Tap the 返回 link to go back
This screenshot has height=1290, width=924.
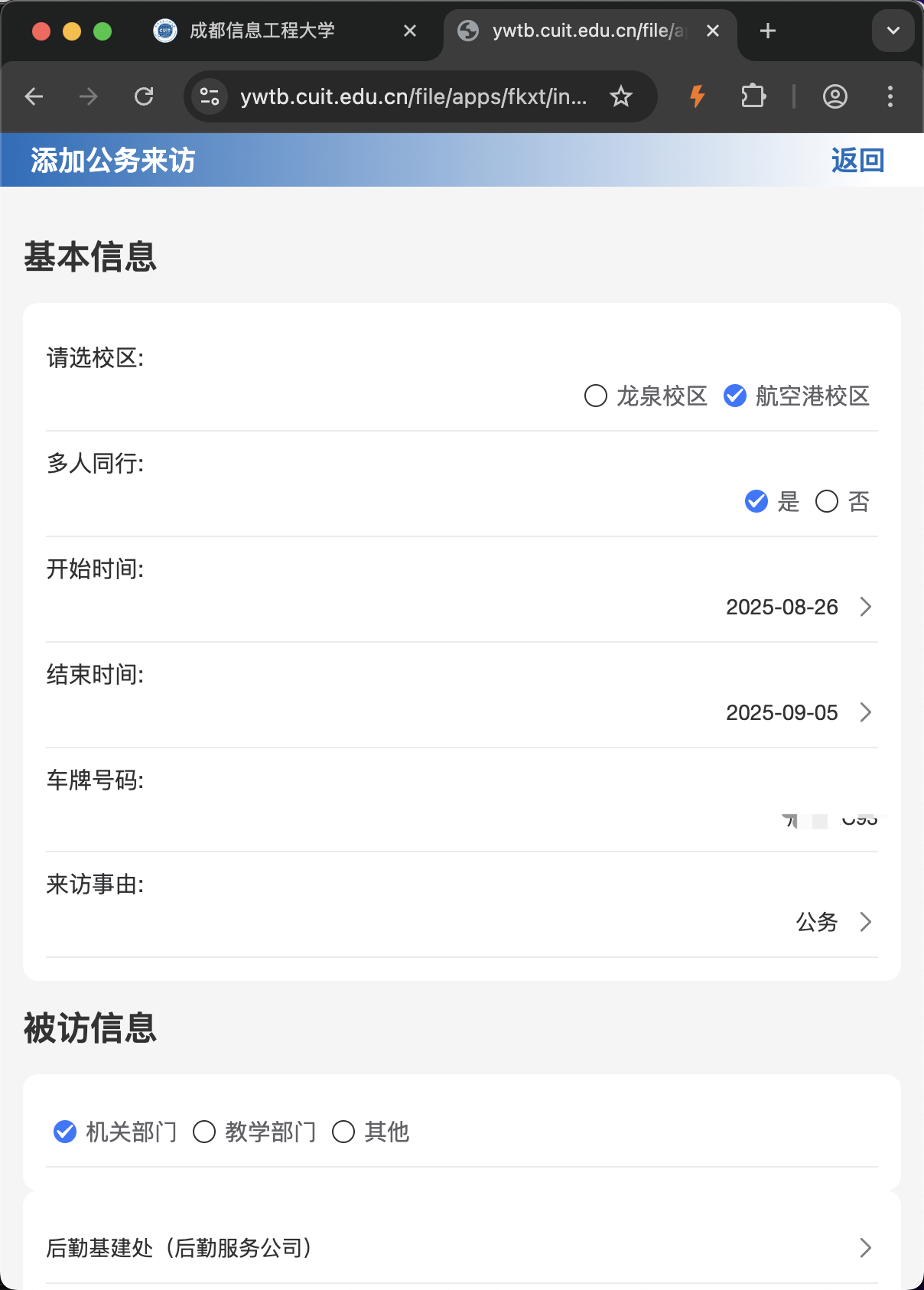click(x=857, y=161)
